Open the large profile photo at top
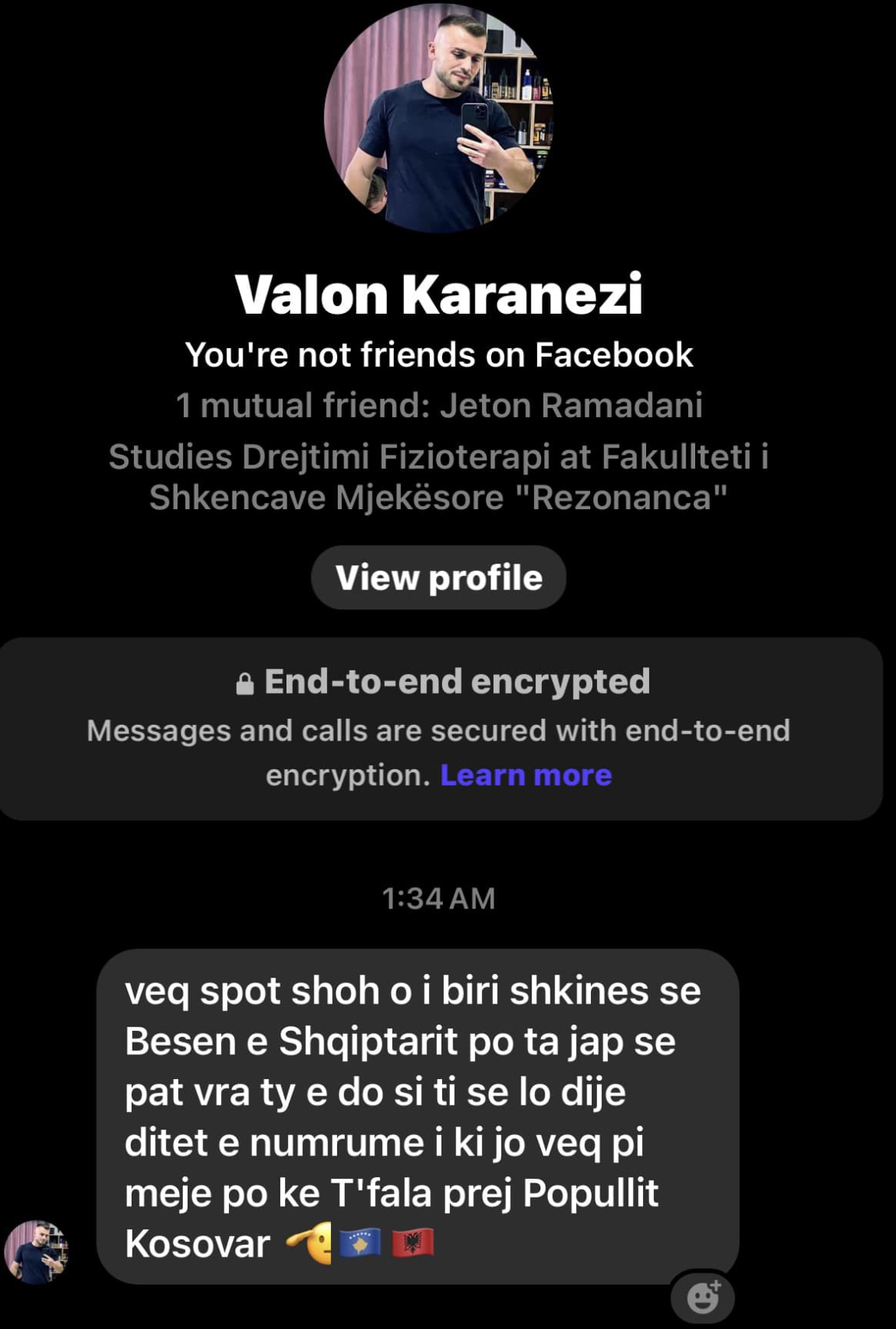Screen dimensions: 896x1329 (x=438, y=117)
